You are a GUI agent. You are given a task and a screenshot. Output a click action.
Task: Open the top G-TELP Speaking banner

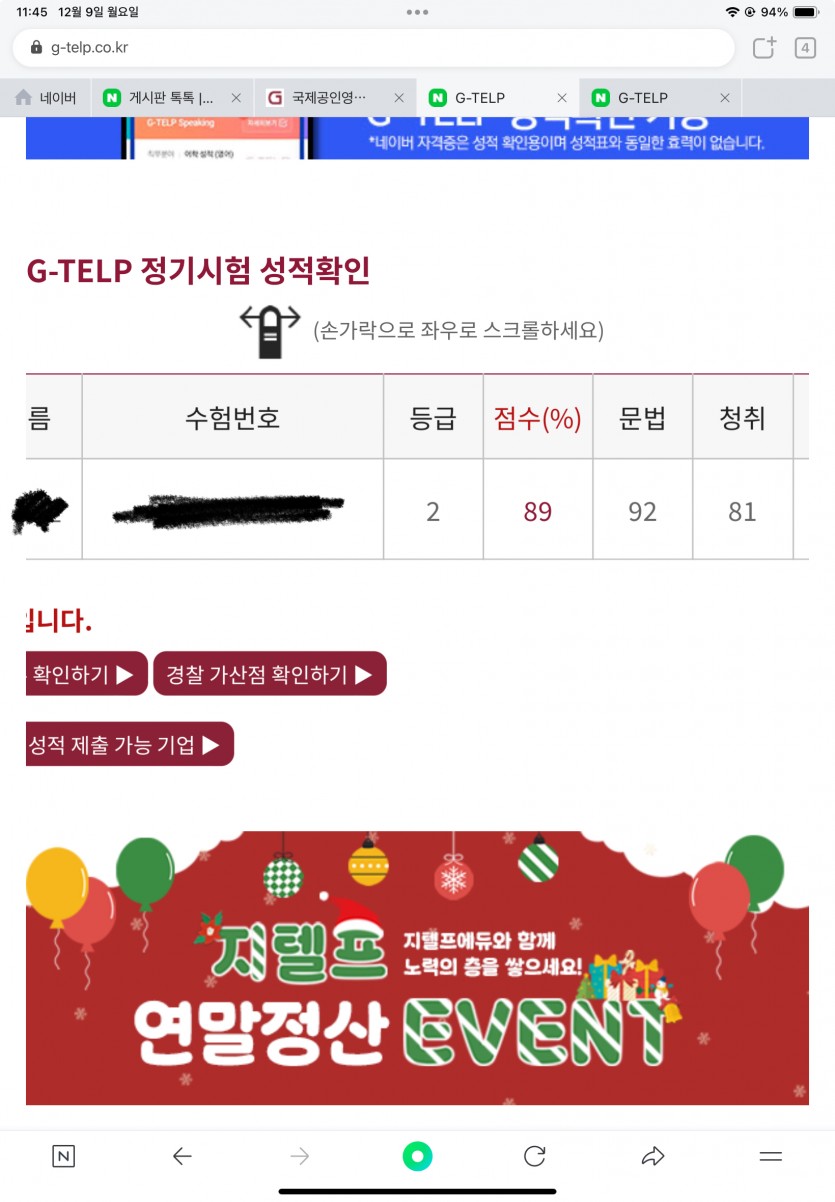tap(417, 138)
